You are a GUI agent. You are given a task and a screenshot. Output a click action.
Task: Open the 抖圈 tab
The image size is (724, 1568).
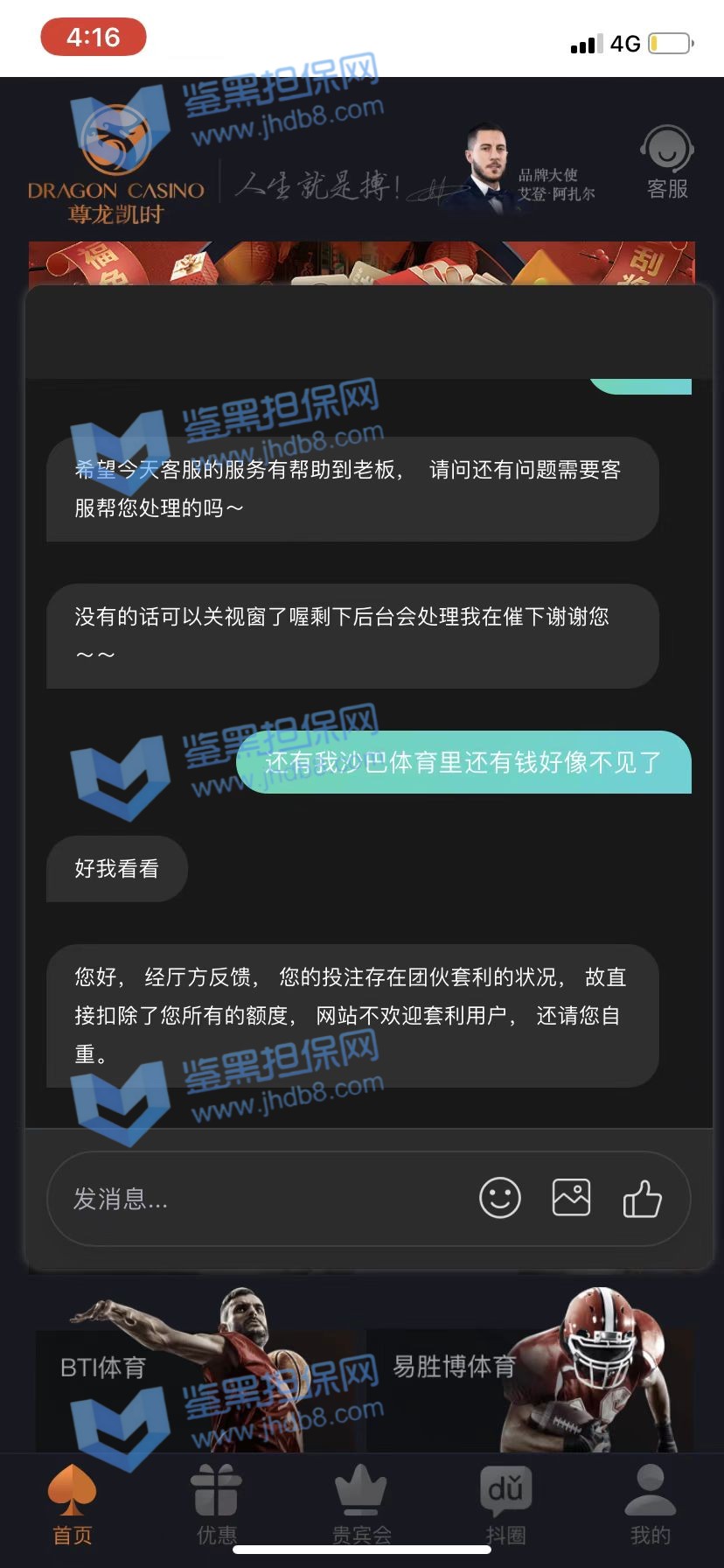[505, 1507]
